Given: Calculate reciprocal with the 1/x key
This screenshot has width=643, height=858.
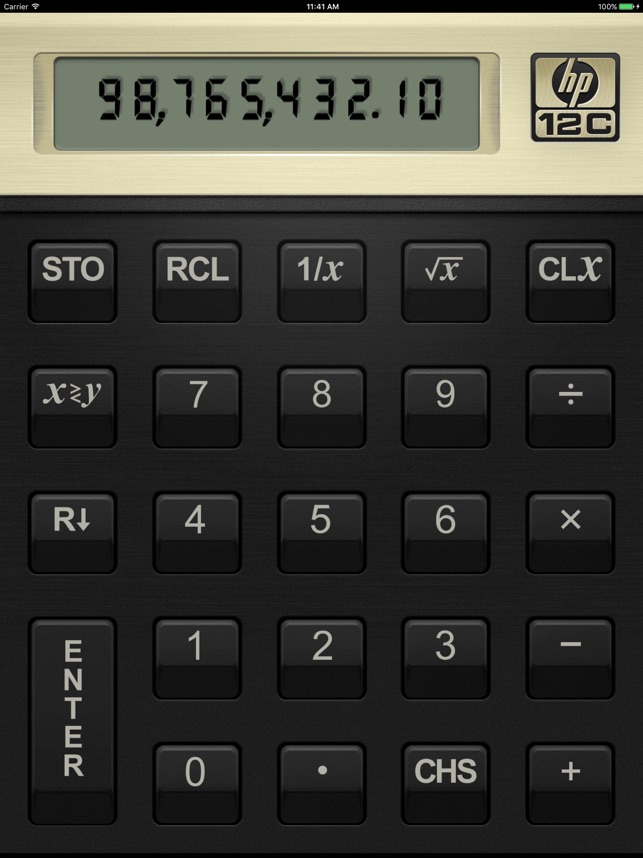Looking at the screenshot, I should click(321, 280).
